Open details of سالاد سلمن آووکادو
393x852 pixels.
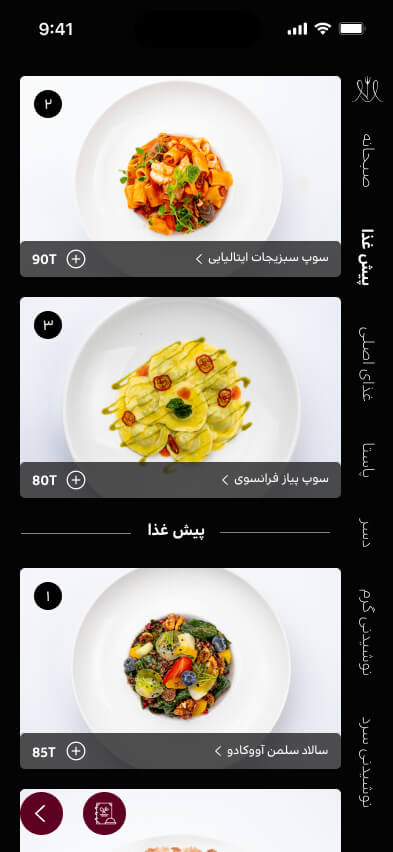271,751
